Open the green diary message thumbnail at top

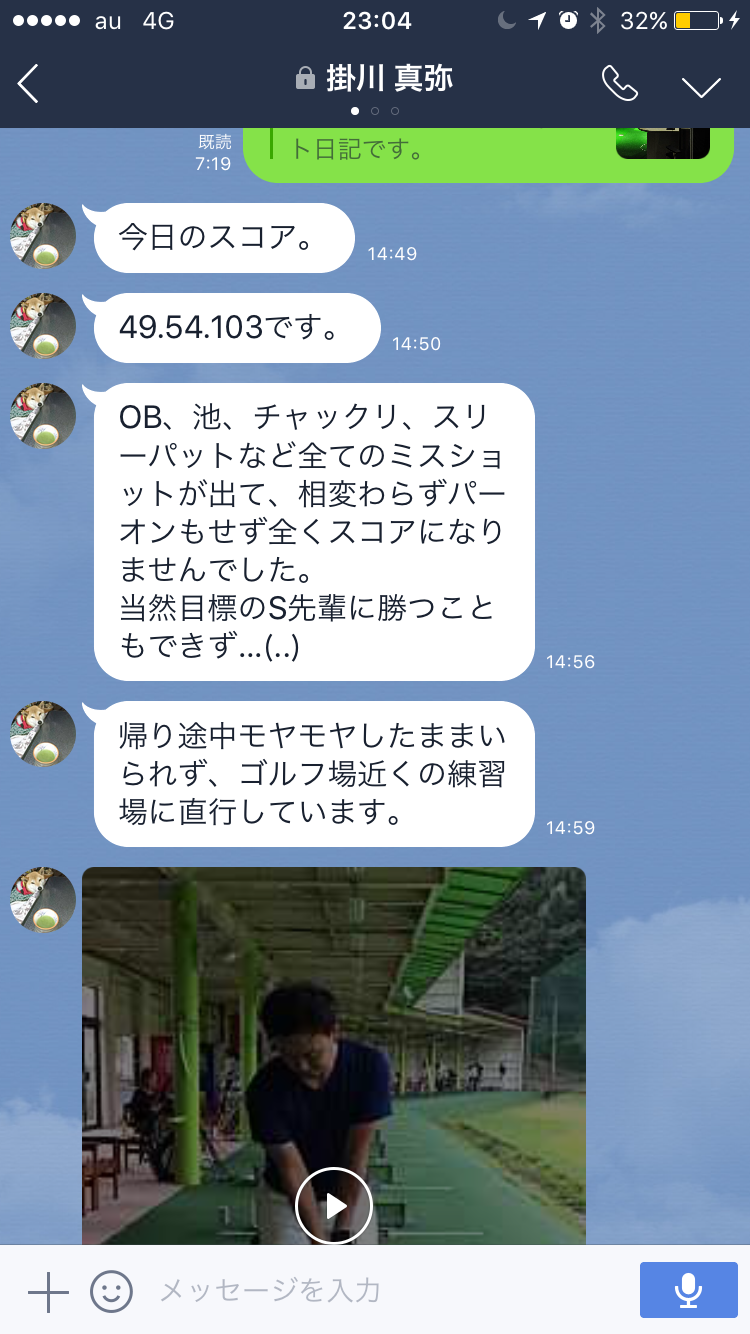point(663,143)
